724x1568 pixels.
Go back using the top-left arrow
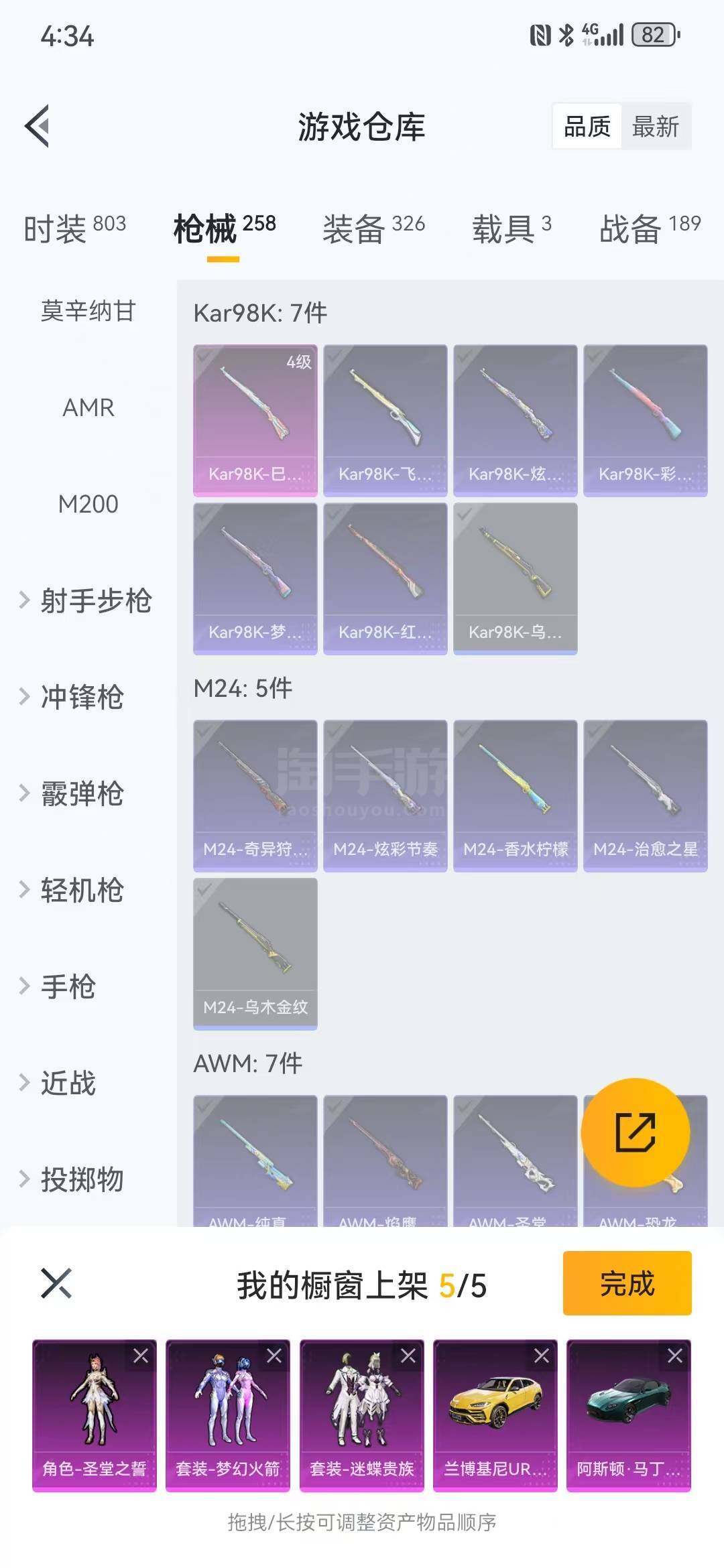click(x=38, y=126)
